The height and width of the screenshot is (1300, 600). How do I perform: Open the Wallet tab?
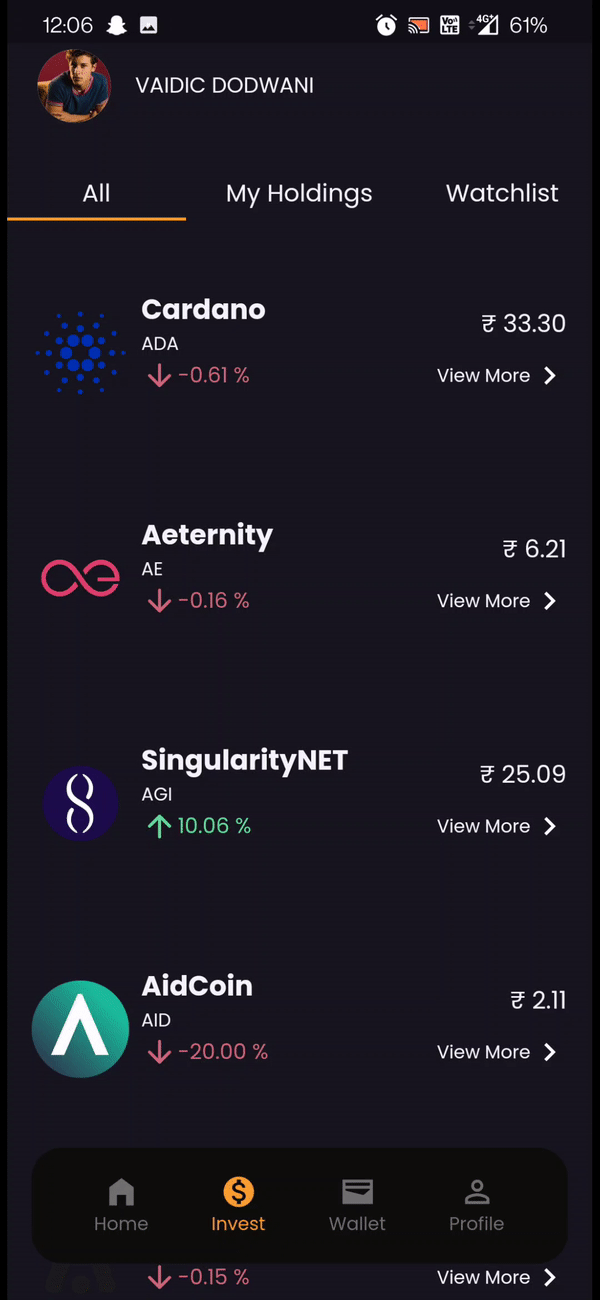(357, 1205)
